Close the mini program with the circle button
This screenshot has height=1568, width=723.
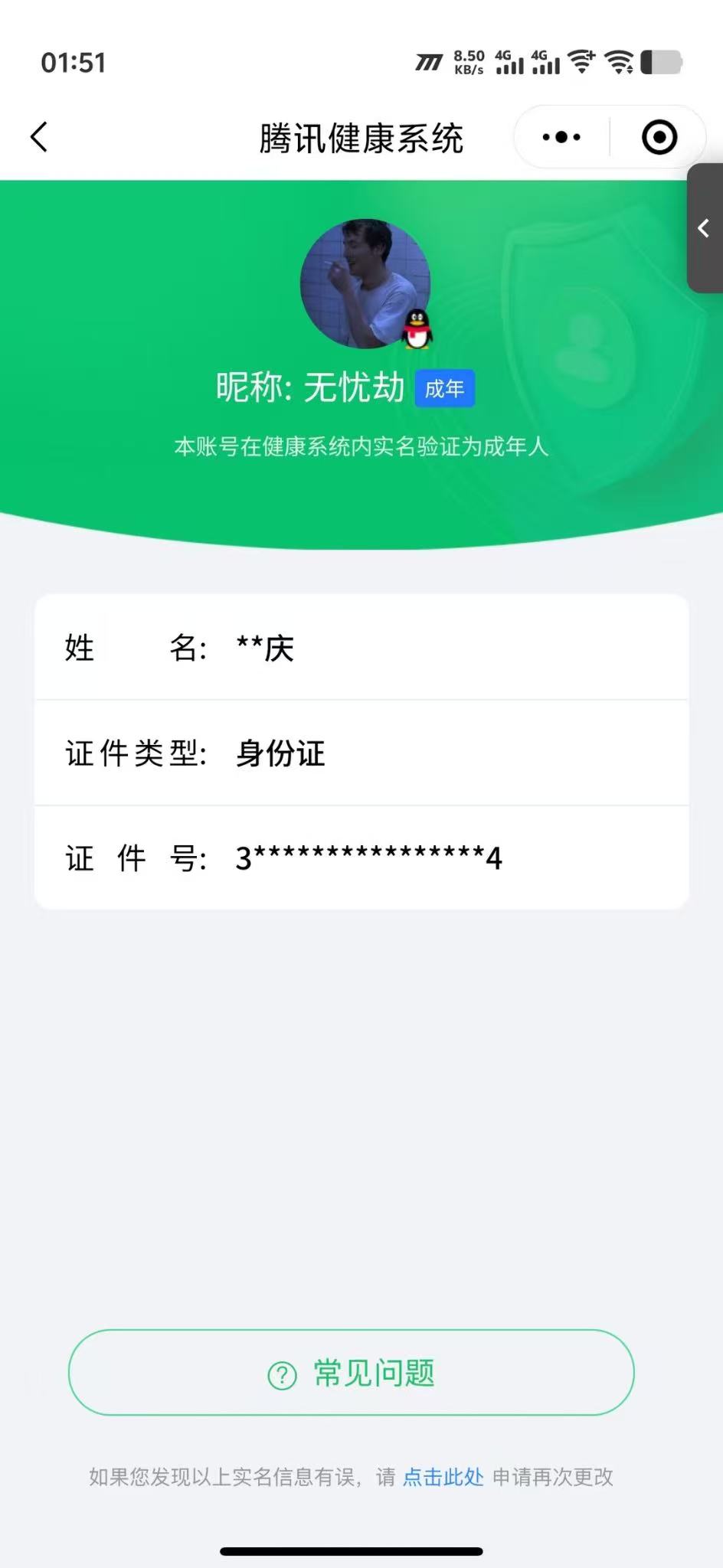point(659,138)
